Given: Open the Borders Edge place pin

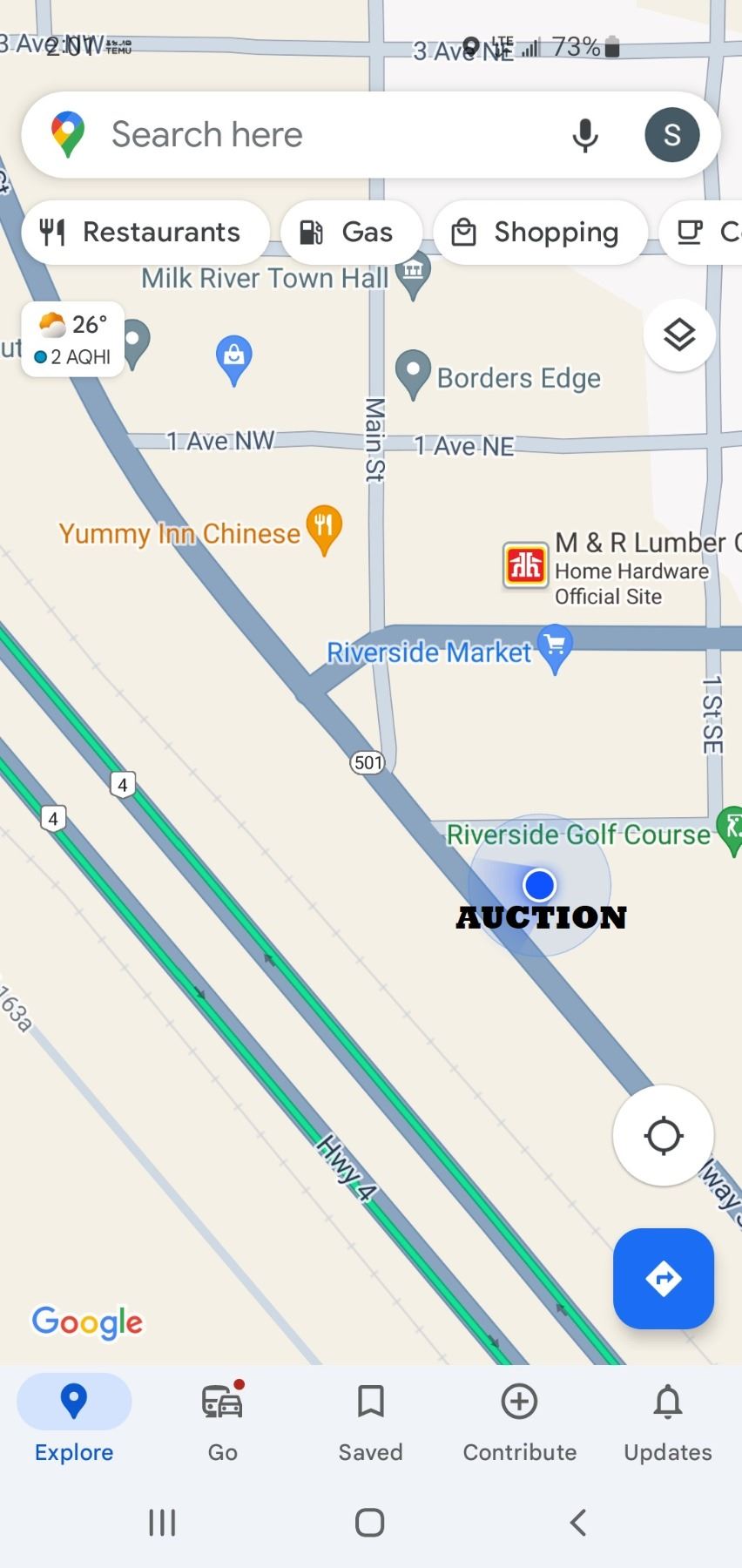Looking at the screenshot, I should tap(413, 372).
